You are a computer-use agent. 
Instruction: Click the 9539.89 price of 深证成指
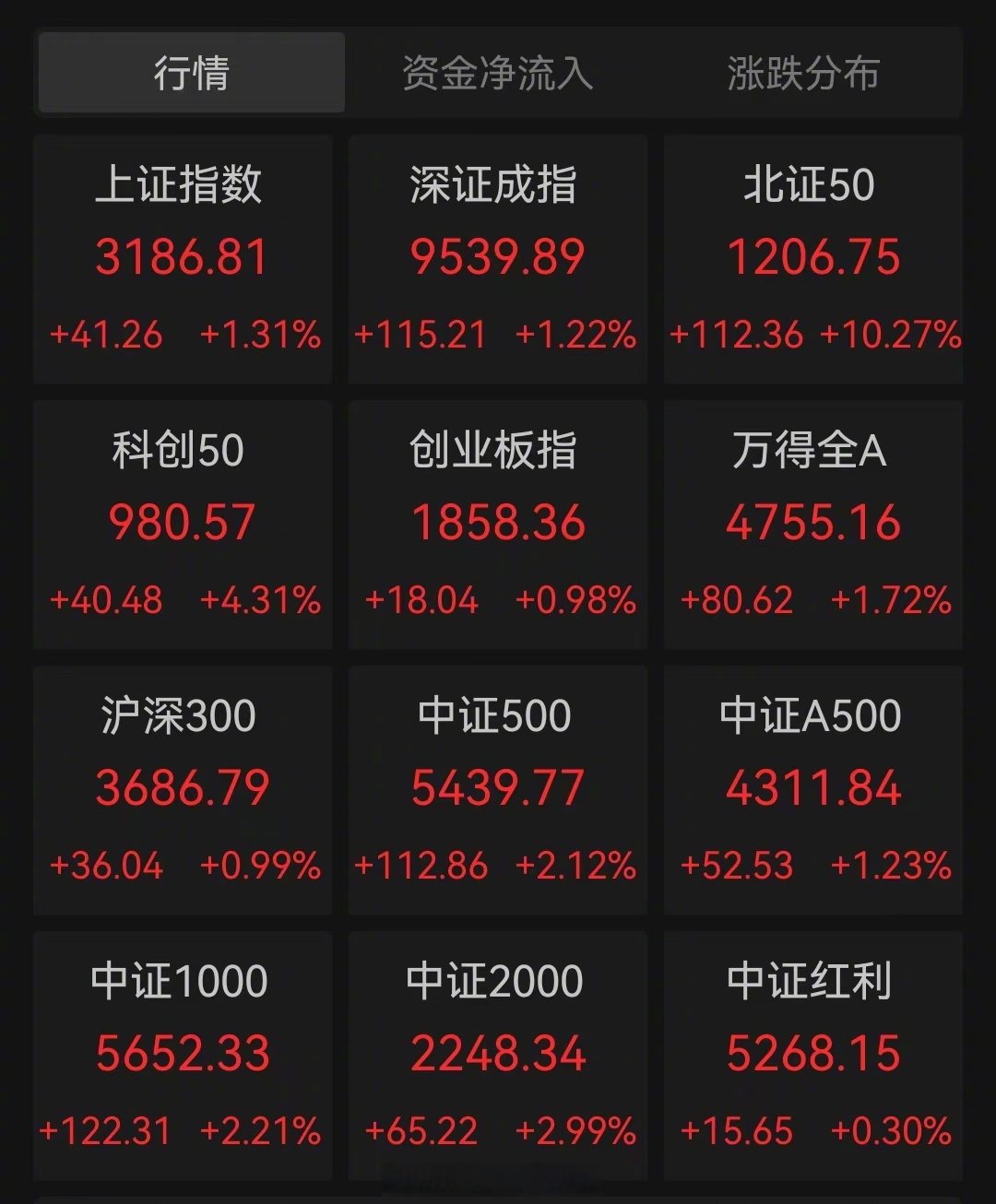click(x=497, y=258)
